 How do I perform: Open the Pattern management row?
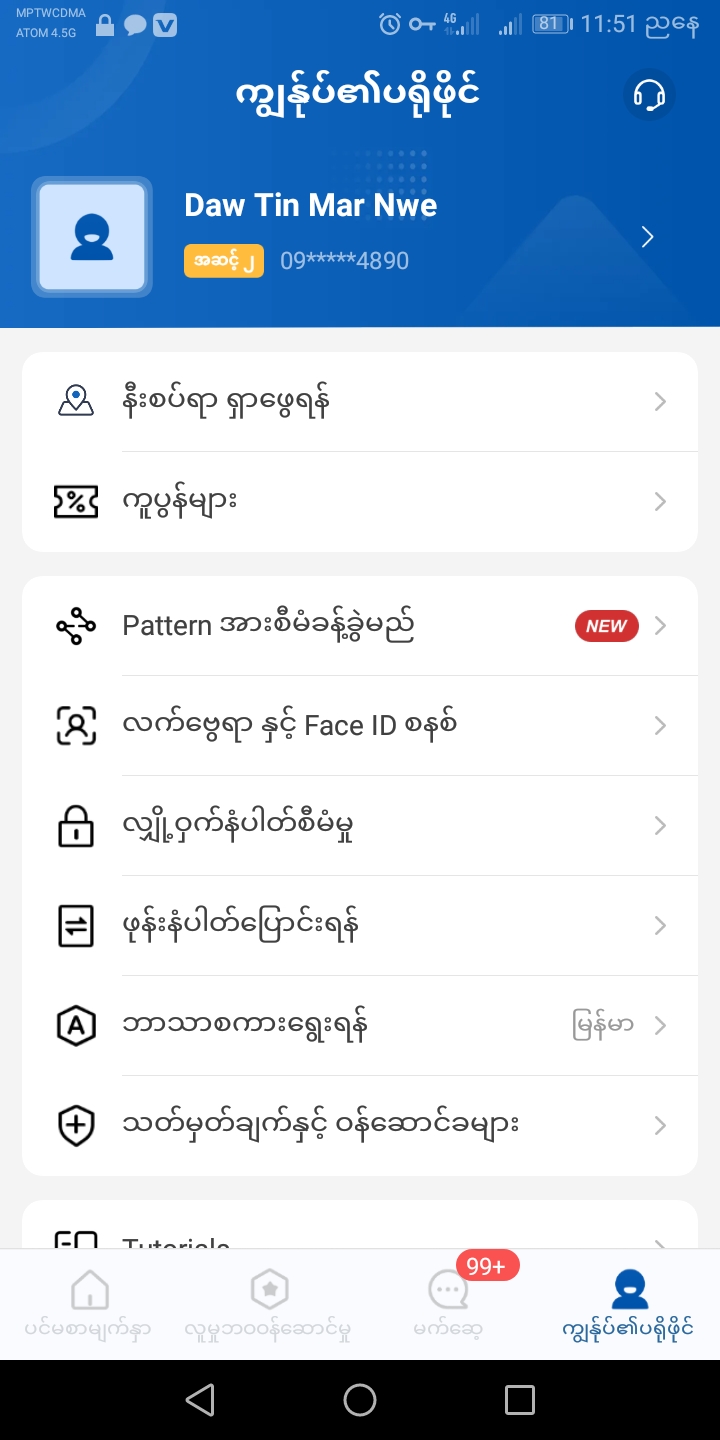tap(360, 626)
